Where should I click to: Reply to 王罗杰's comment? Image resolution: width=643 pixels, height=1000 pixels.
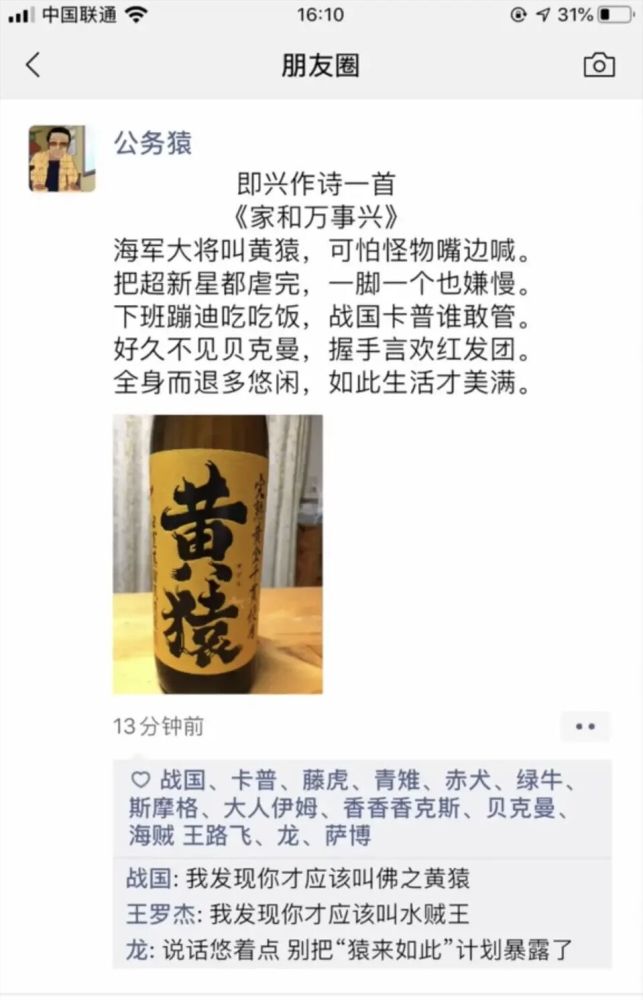coord(340,914)
